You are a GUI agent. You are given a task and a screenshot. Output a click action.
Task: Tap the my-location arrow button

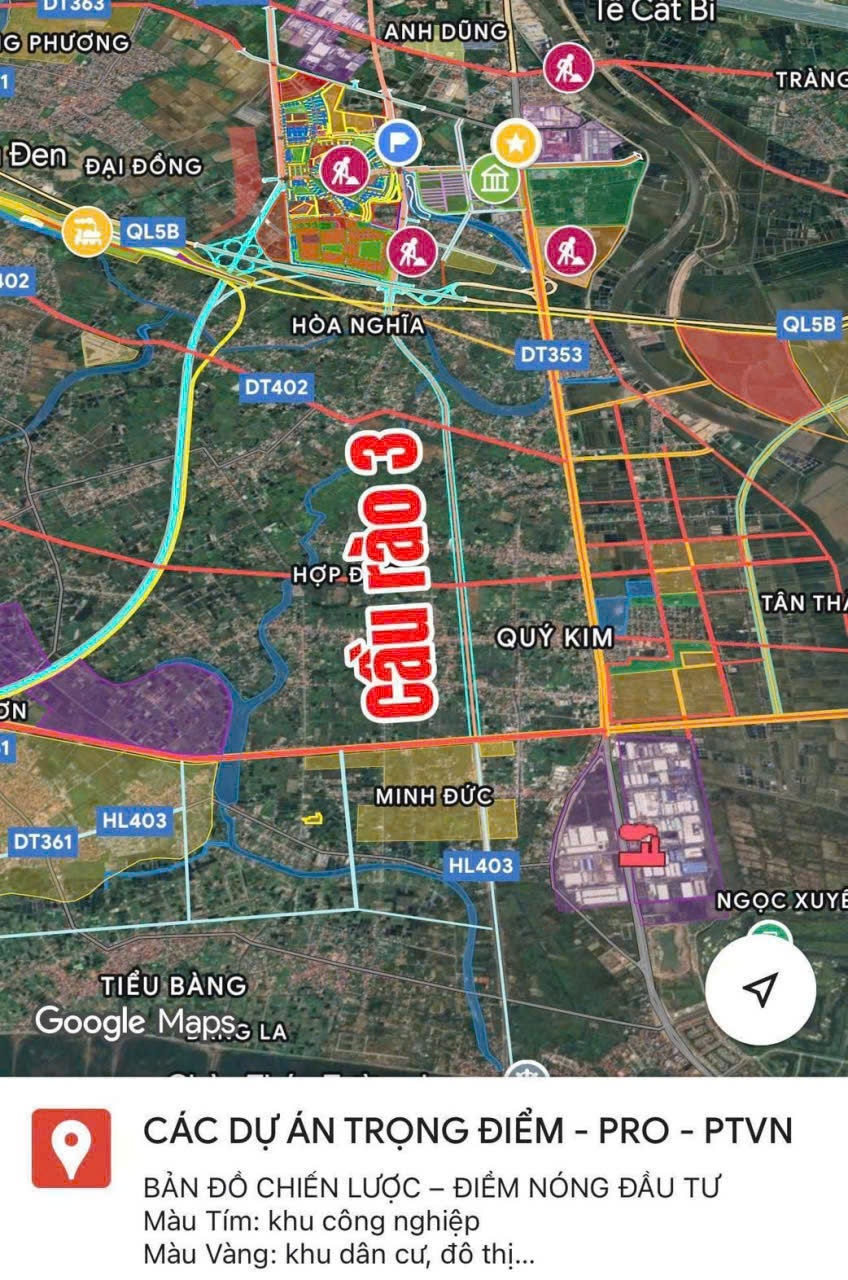pyautogui.click(x=760, y=988)
